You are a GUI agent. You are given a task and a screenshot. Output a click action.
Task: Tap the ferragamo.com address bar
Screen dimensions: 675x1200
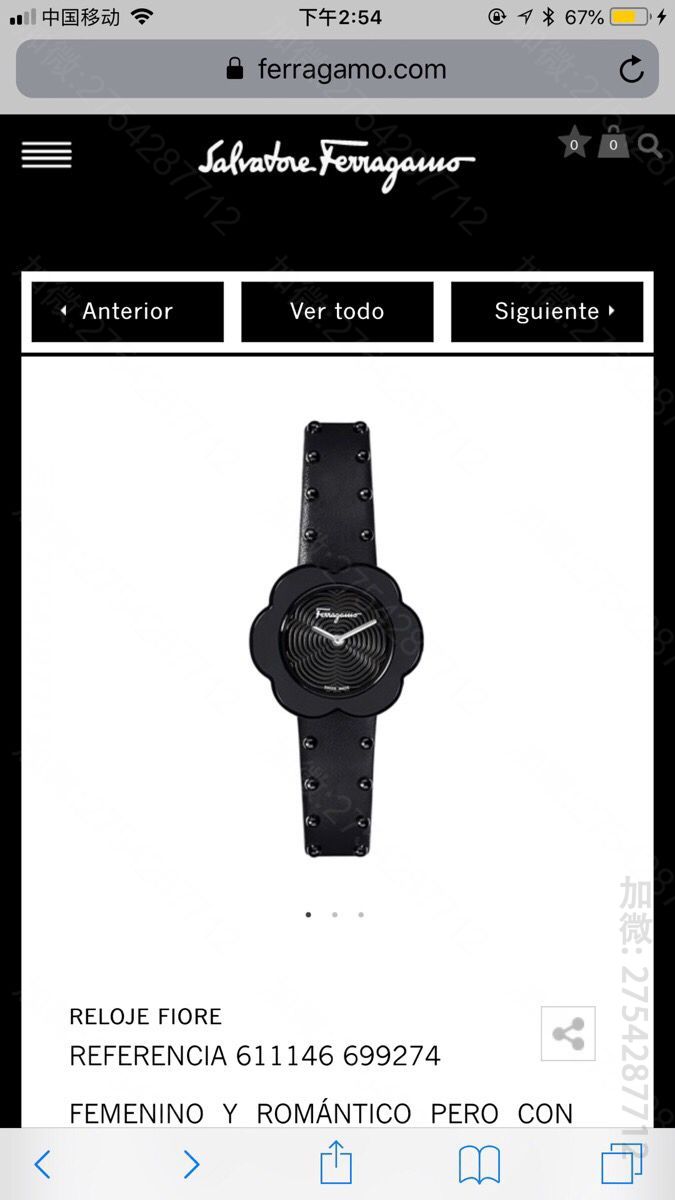tap(337, 69)
